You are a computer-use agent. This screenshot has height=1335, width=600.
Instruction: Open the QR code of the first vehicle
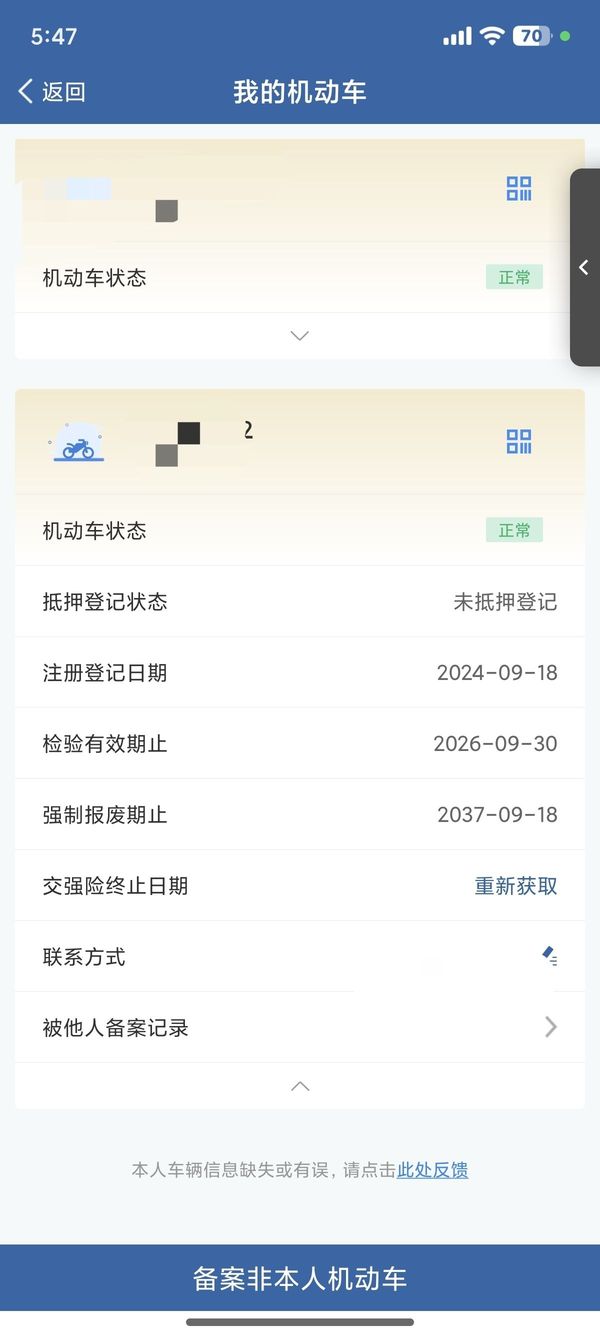519,188
